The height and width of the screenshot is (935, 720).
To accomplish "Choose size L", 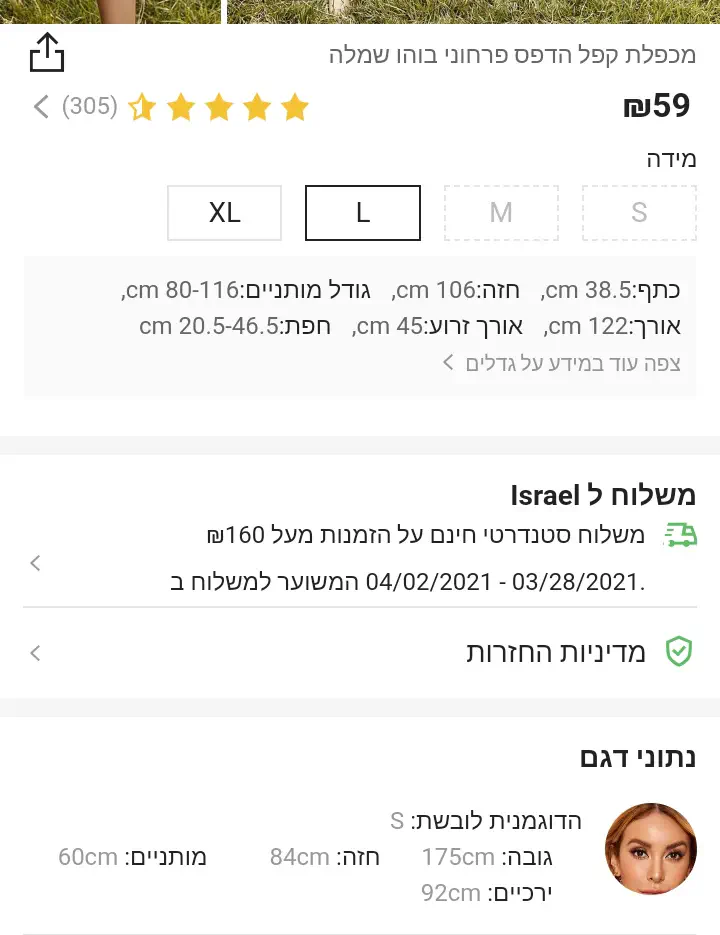I will click(362, 213).
